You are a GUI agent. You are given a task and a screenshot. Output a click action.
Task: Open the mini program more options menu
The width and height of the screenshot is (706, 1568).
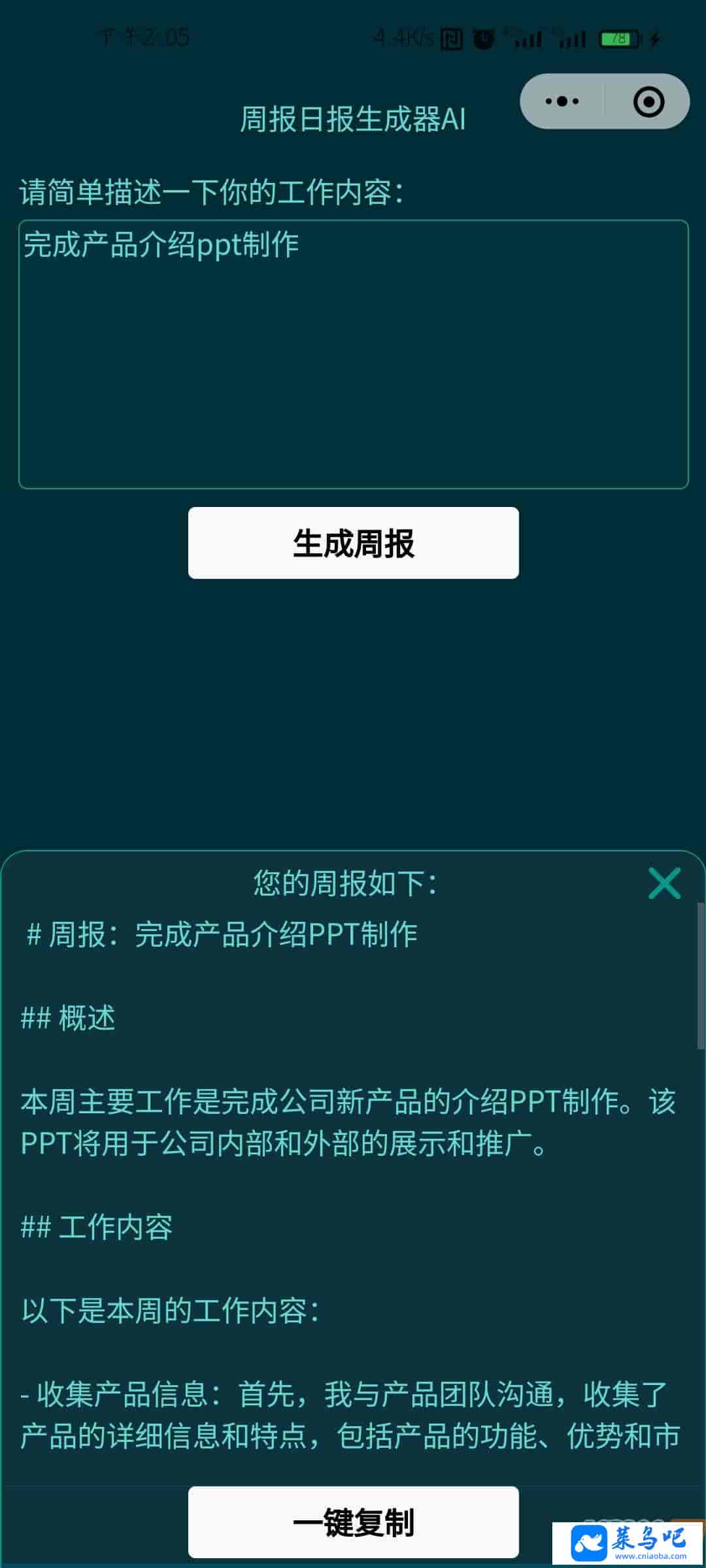pyautogui.click(x=562, y=101)
